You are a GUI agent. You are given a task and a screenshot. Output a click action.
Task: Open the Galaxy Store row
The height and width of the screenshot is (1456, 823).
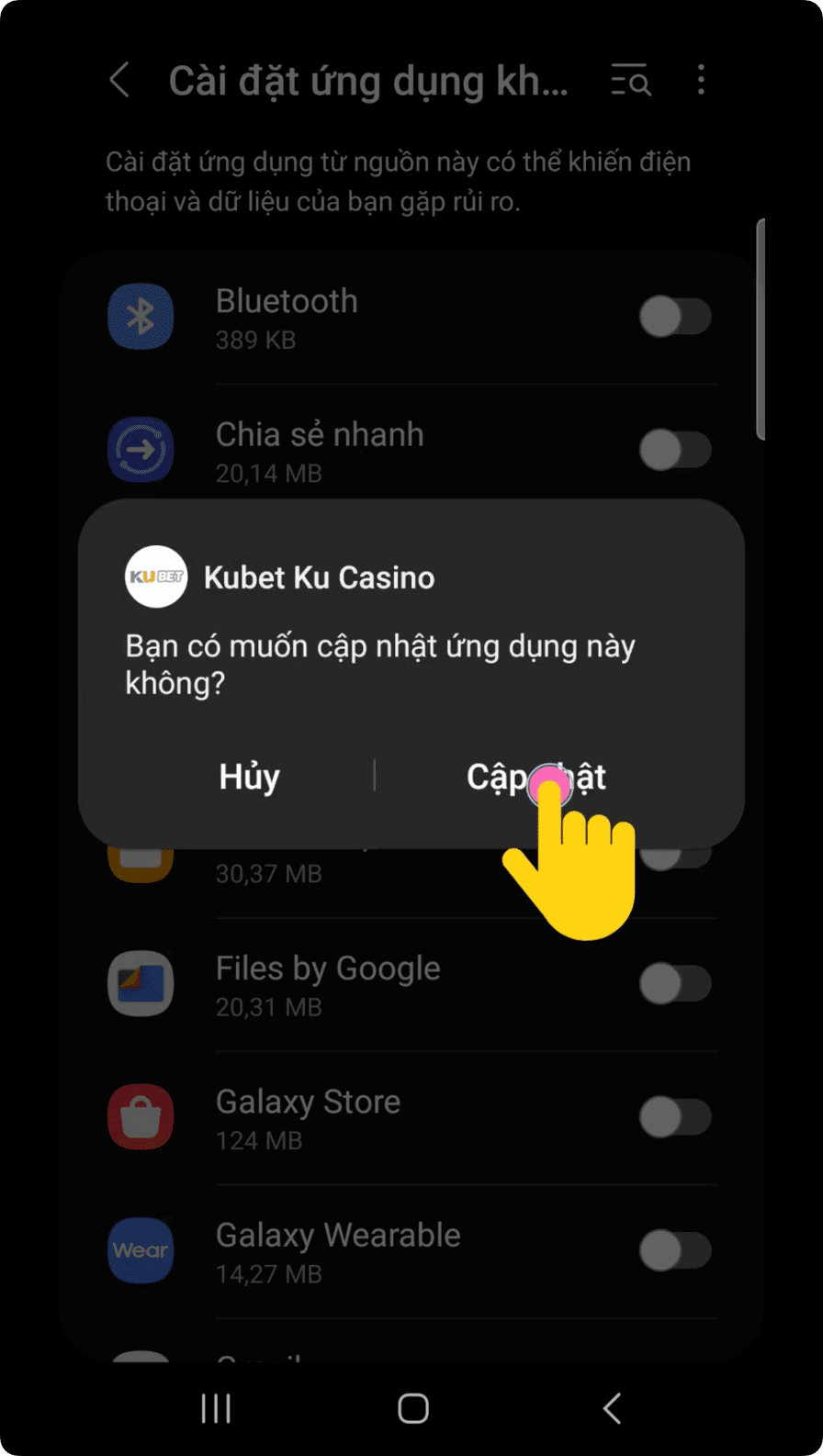(x=367, y=1118)
